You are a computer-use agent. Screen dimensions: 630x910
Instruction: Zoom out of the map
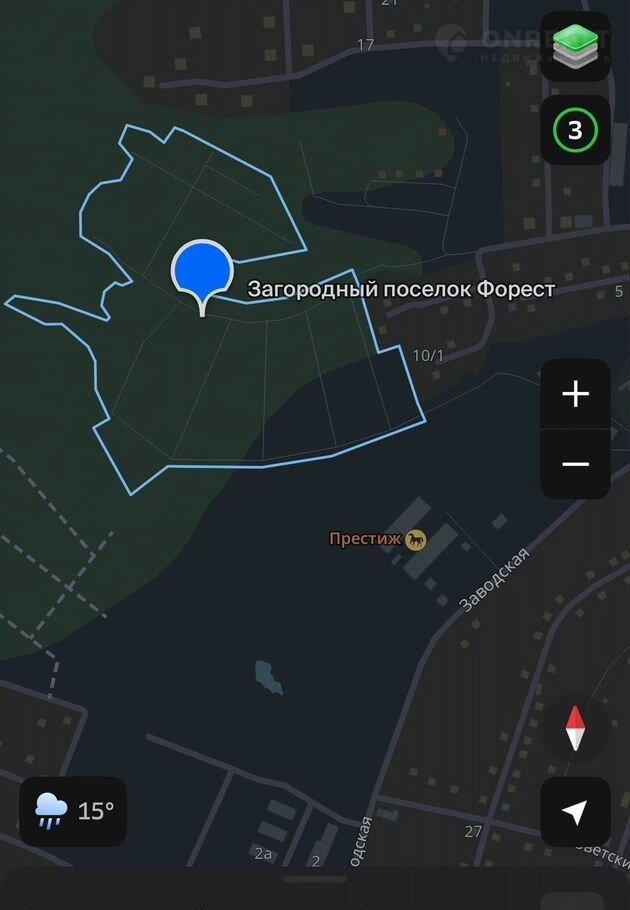pos(575,464)
